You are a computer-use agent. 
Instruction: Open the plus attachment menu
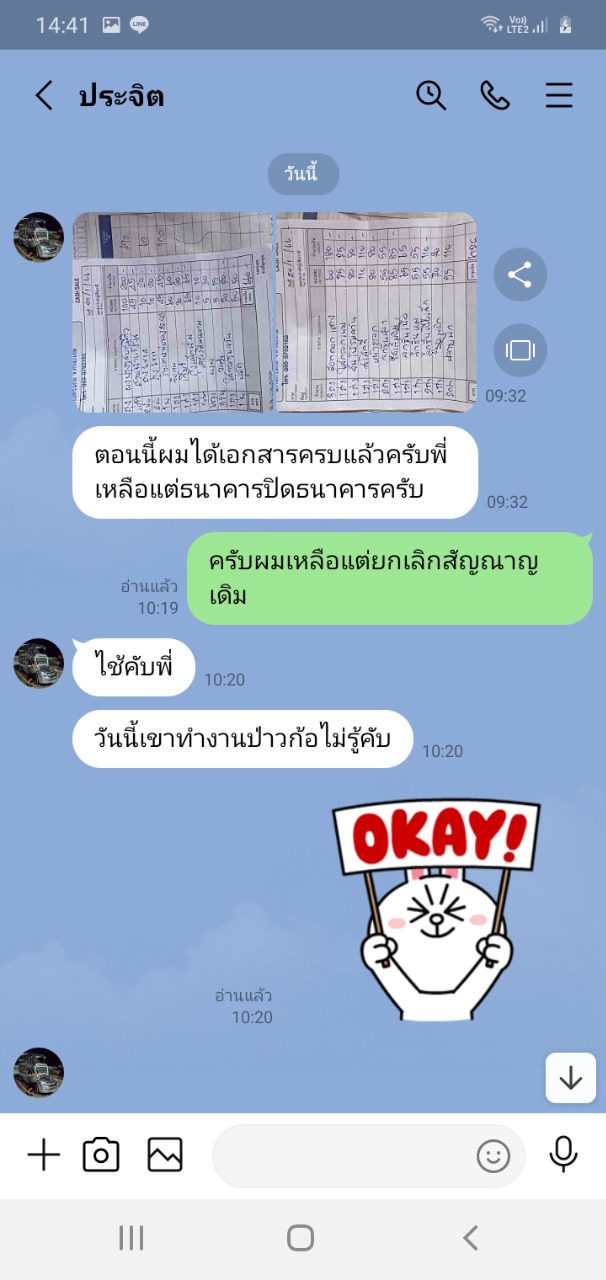[43, 1156]
